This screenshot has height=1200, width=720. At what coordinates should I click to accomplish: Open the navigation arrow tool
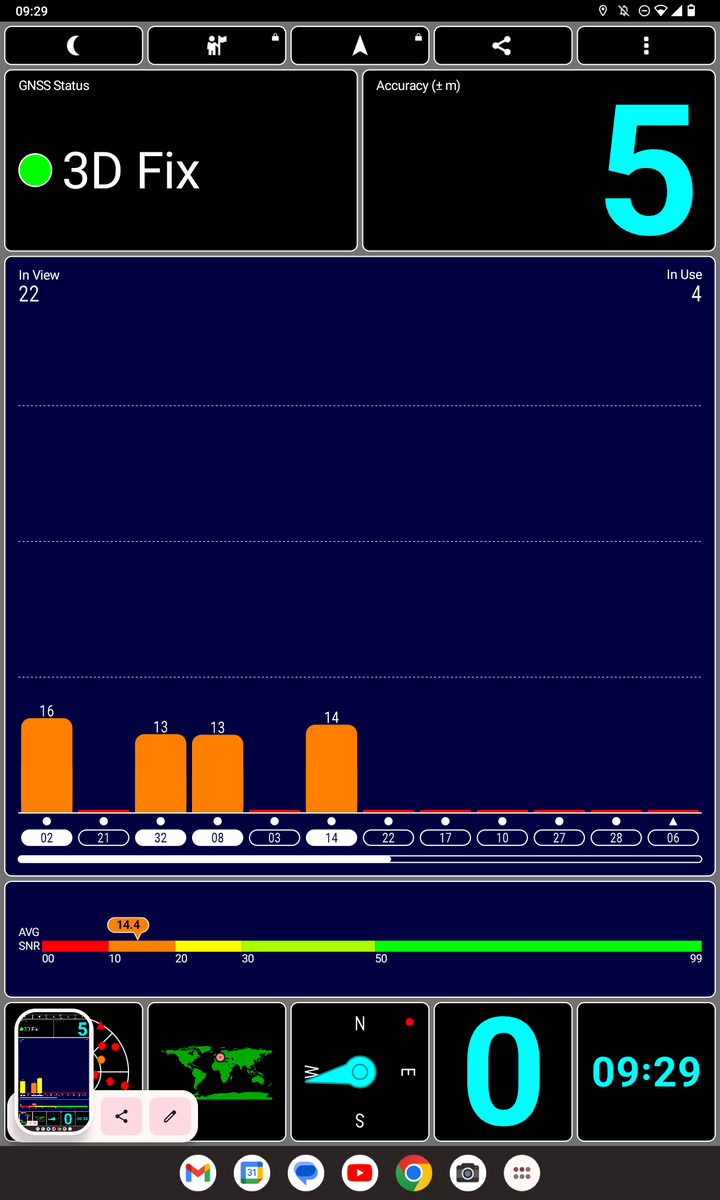360,46
